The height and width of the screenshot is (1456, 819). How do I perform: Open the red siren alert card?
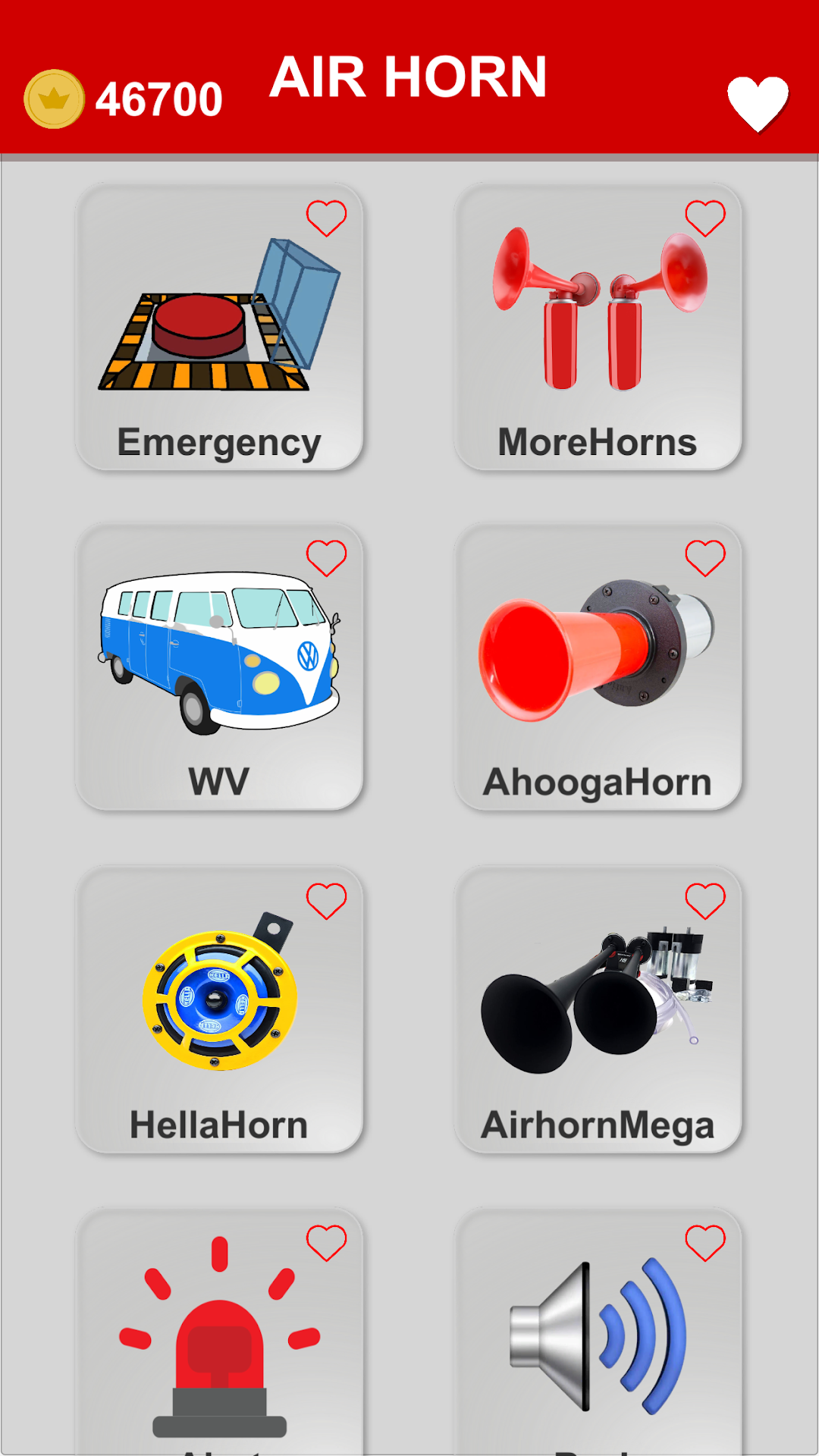[219, 1332]
